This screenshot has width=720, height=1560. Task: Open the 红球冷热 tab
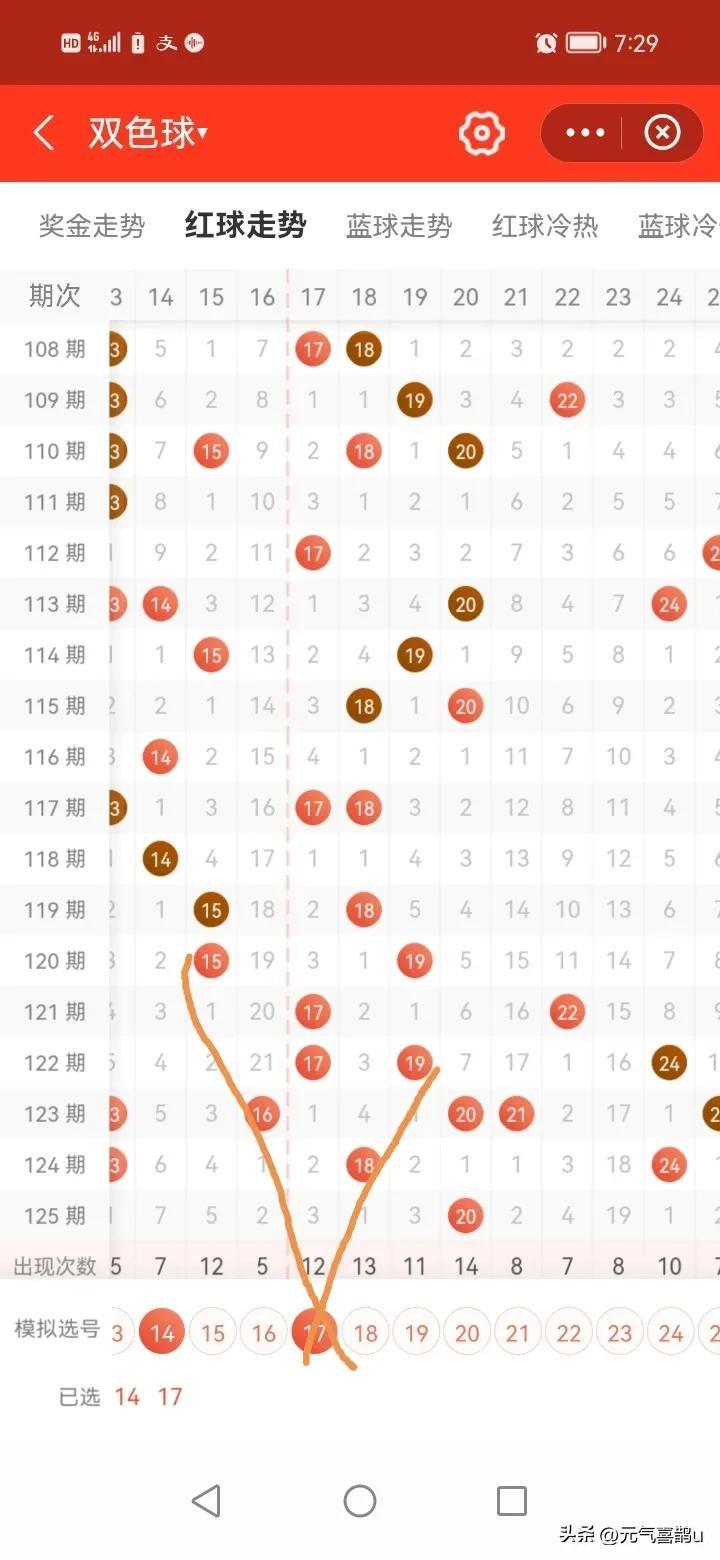click(x=545, y=226)
